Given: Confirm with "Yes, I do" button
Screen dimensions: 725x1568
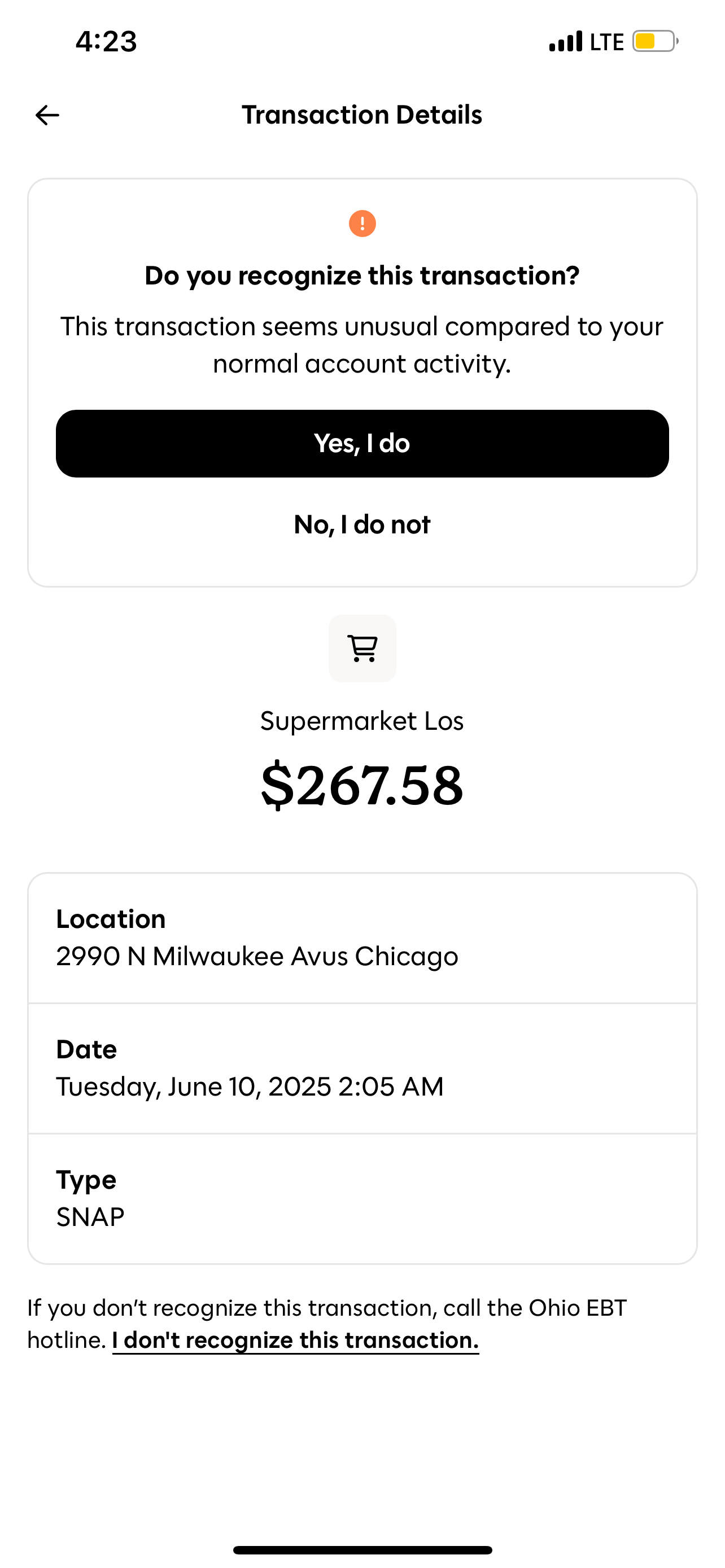Looking at the screenshot, I should pos(362,443).
